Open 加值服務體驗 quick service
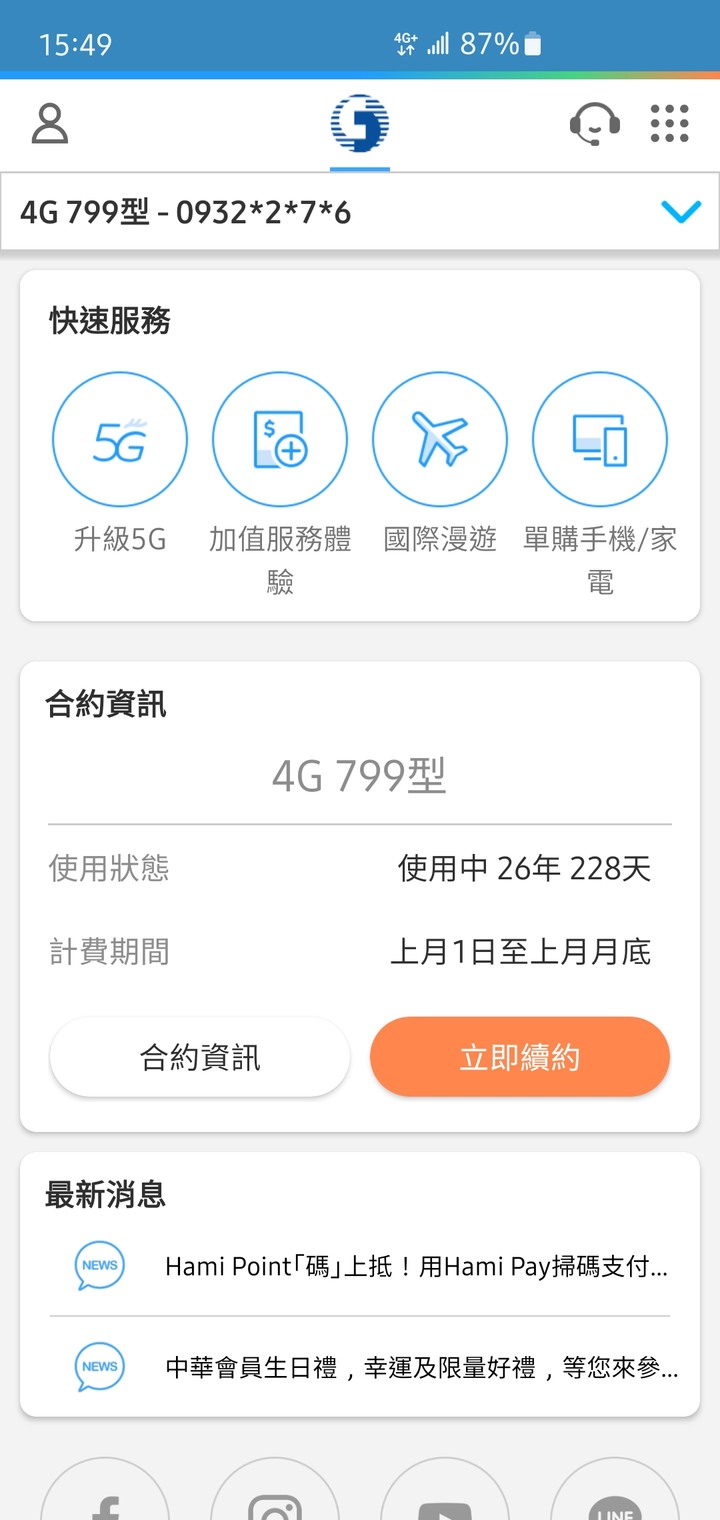 (280, 440)
